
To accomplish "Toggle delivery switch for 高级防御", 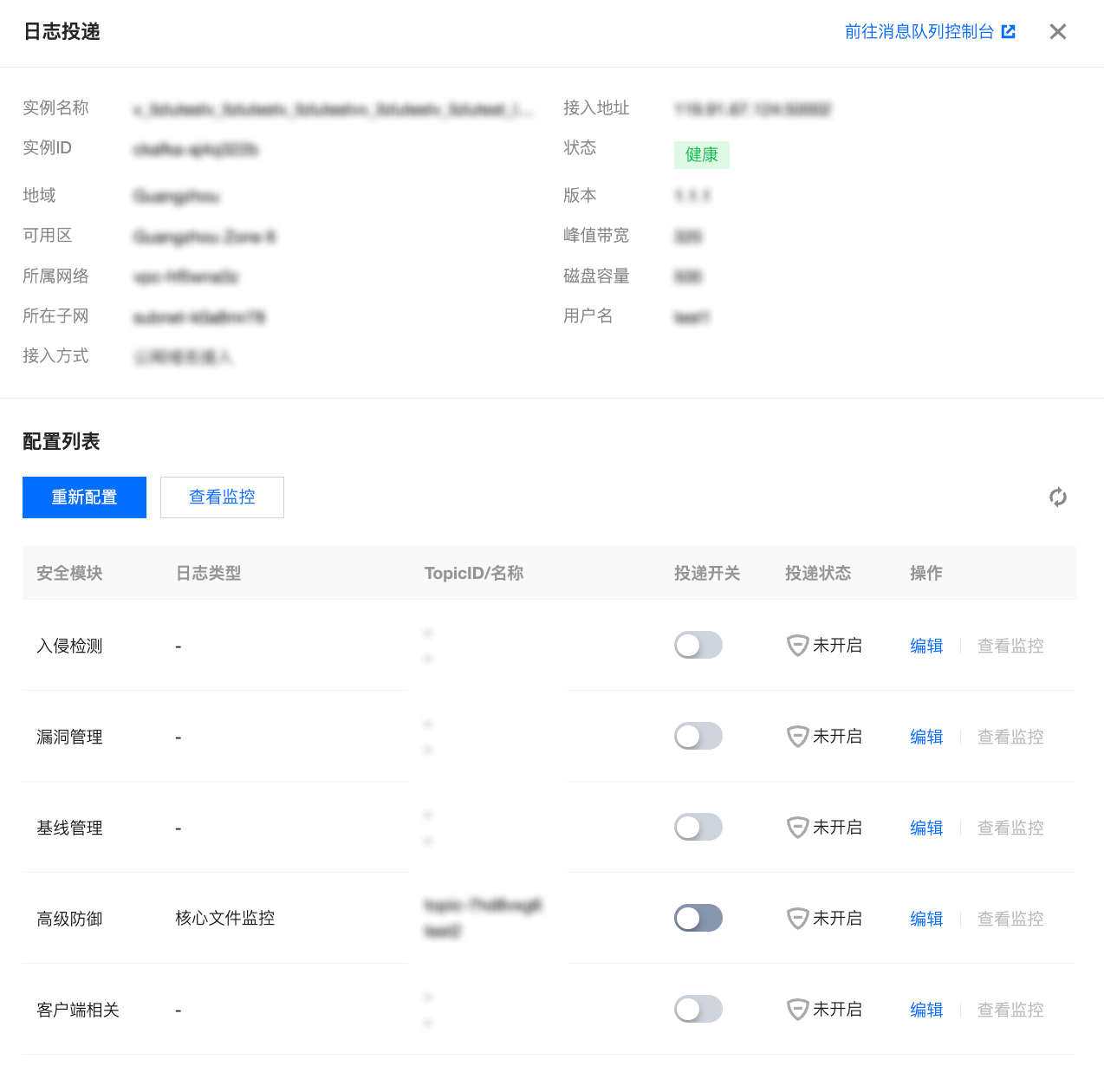I will coord(698,918).
